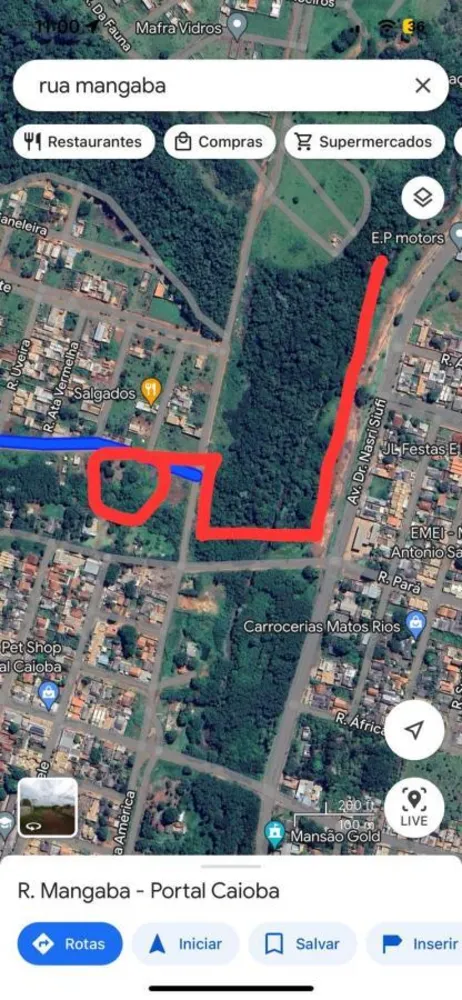Open the map layers button
Screen dimensions: 462x1000
click(x=423, y=198)
